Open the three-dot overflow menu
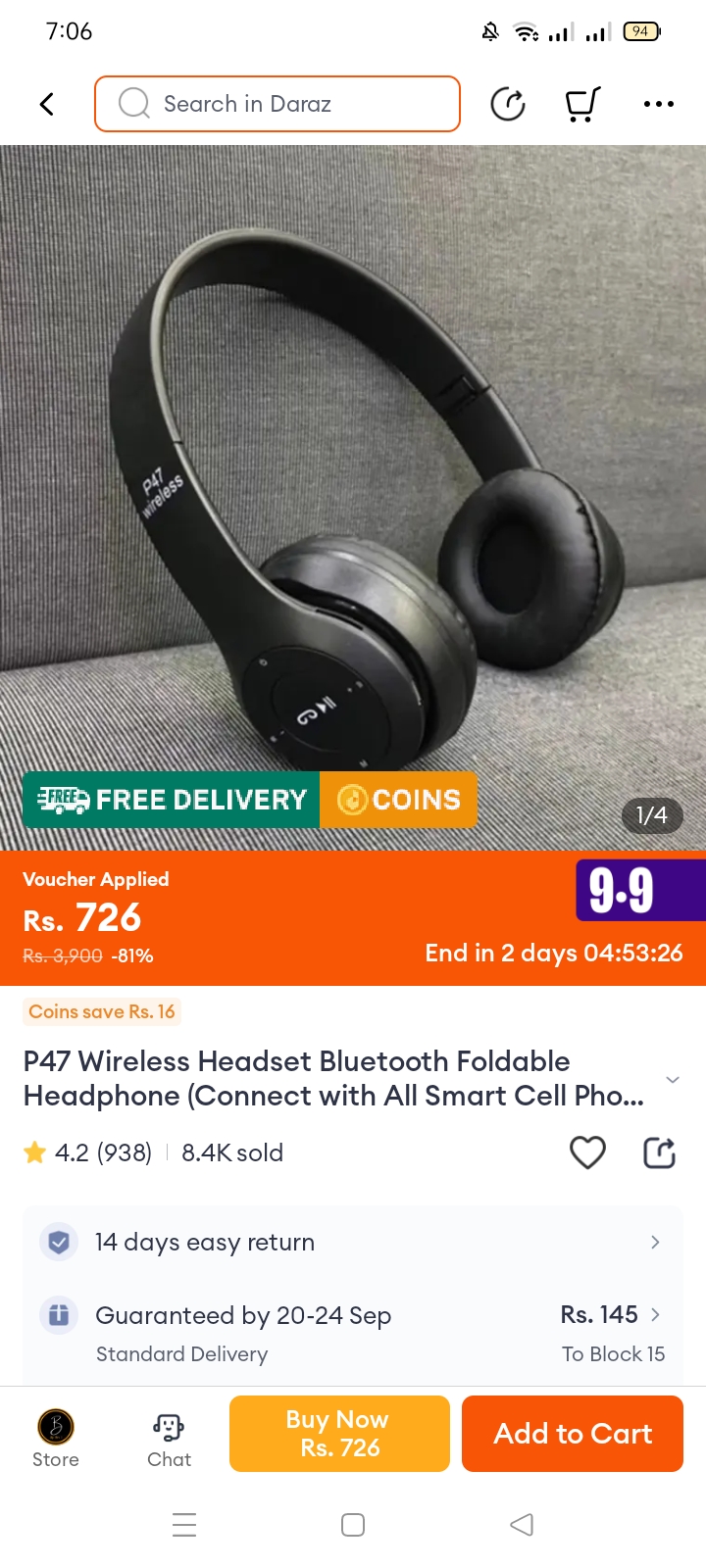Viewport: 706px width, 1568px height. pos(658,104)
